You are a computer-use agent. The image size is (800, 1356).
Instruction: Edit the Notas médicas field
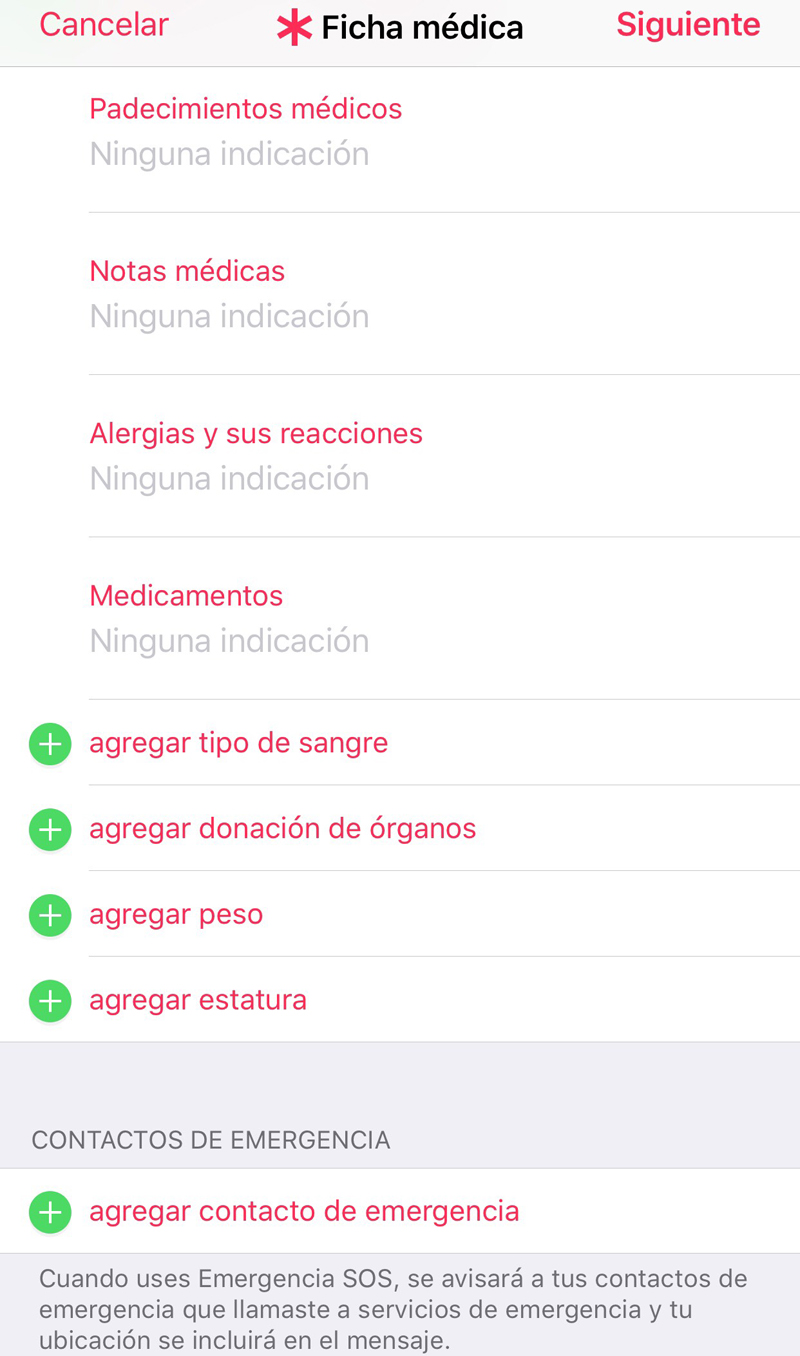(230, 316)
